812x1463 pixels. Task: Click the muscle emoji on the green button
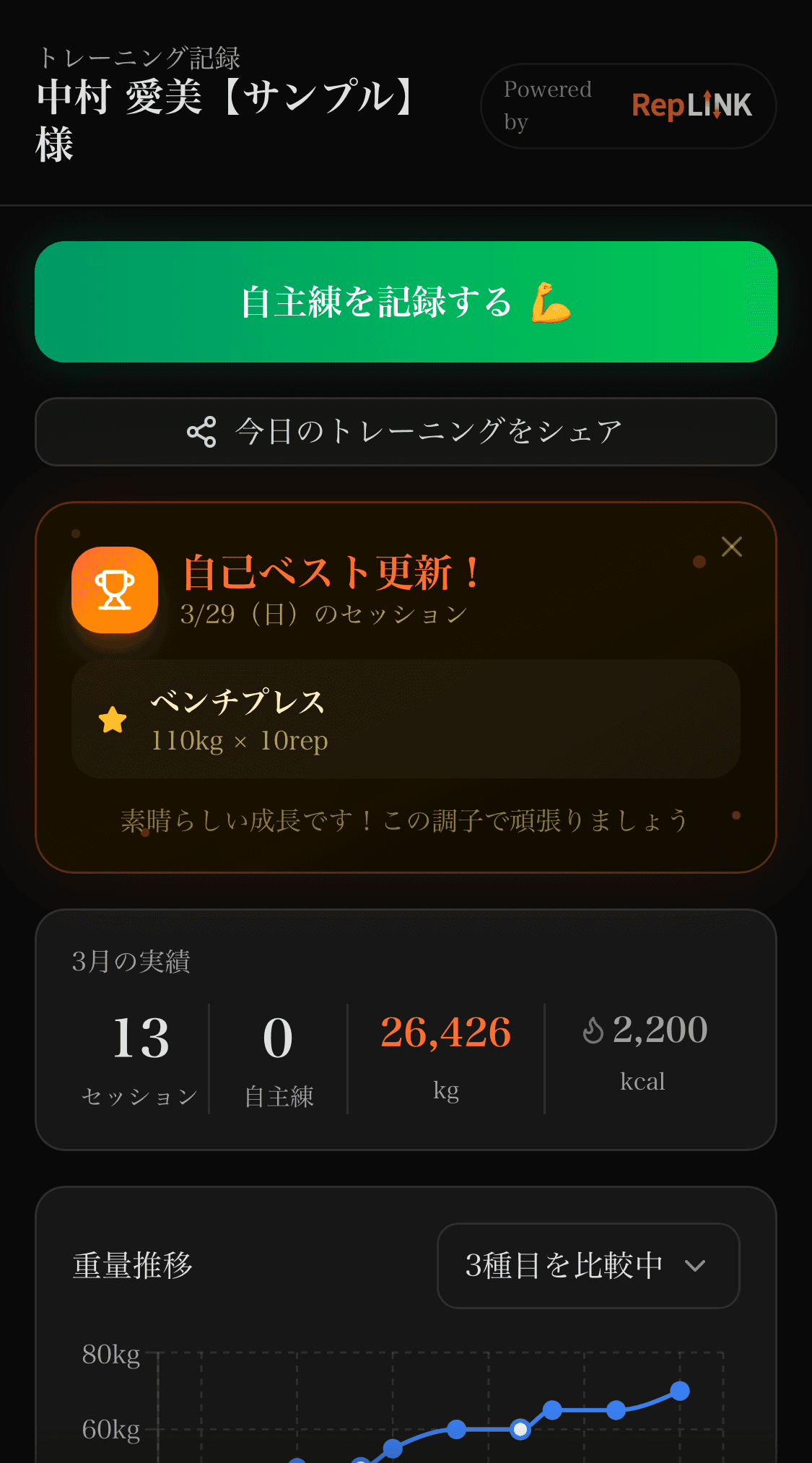tap(551, 303)
